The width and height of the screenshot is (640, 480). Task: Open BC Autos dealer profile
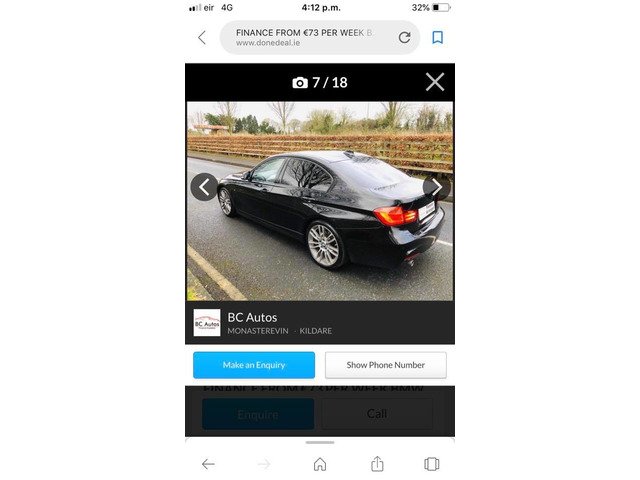tap(252, 318)
